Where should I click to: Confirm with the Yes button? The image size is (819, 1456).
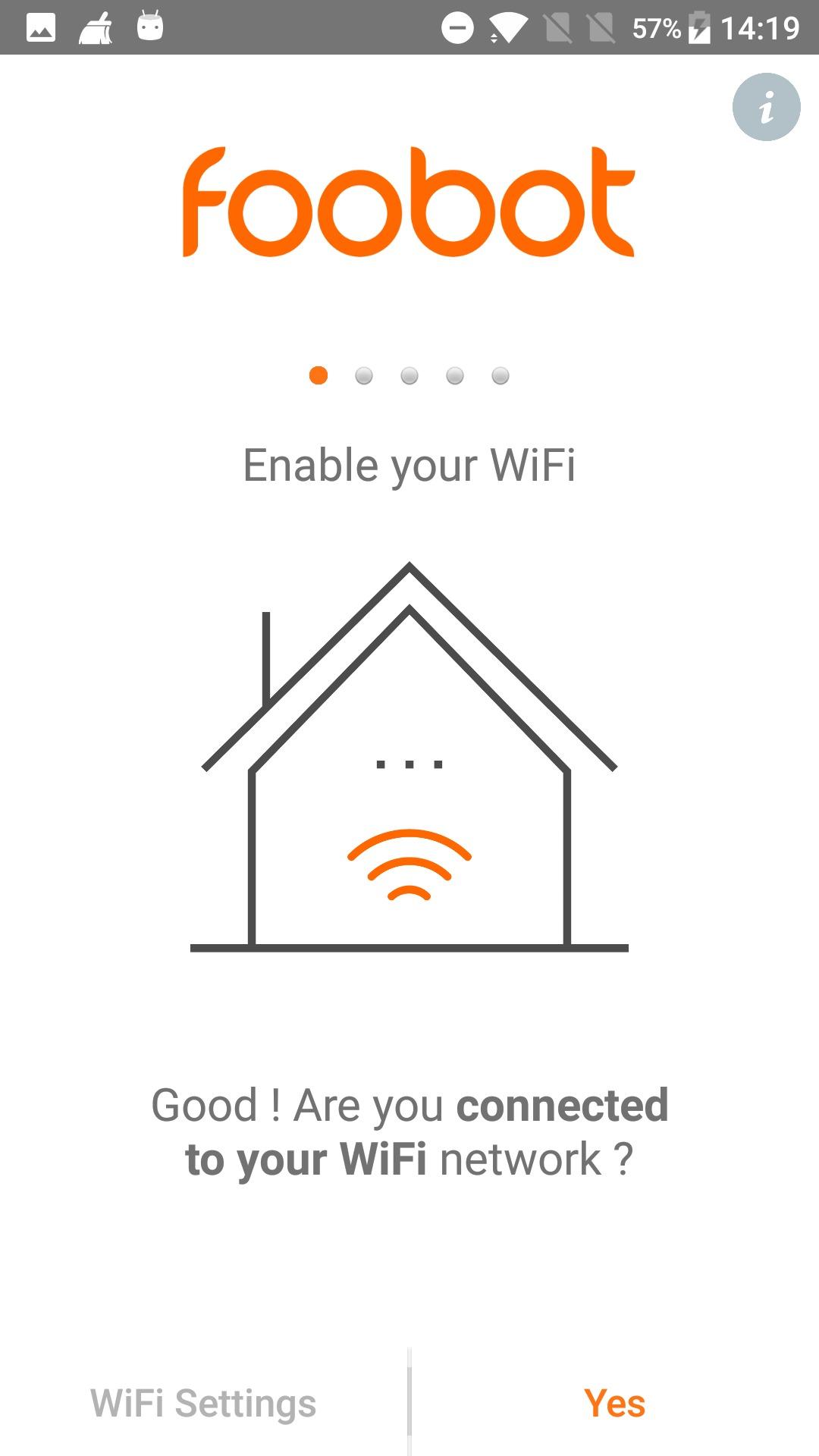614,1403
